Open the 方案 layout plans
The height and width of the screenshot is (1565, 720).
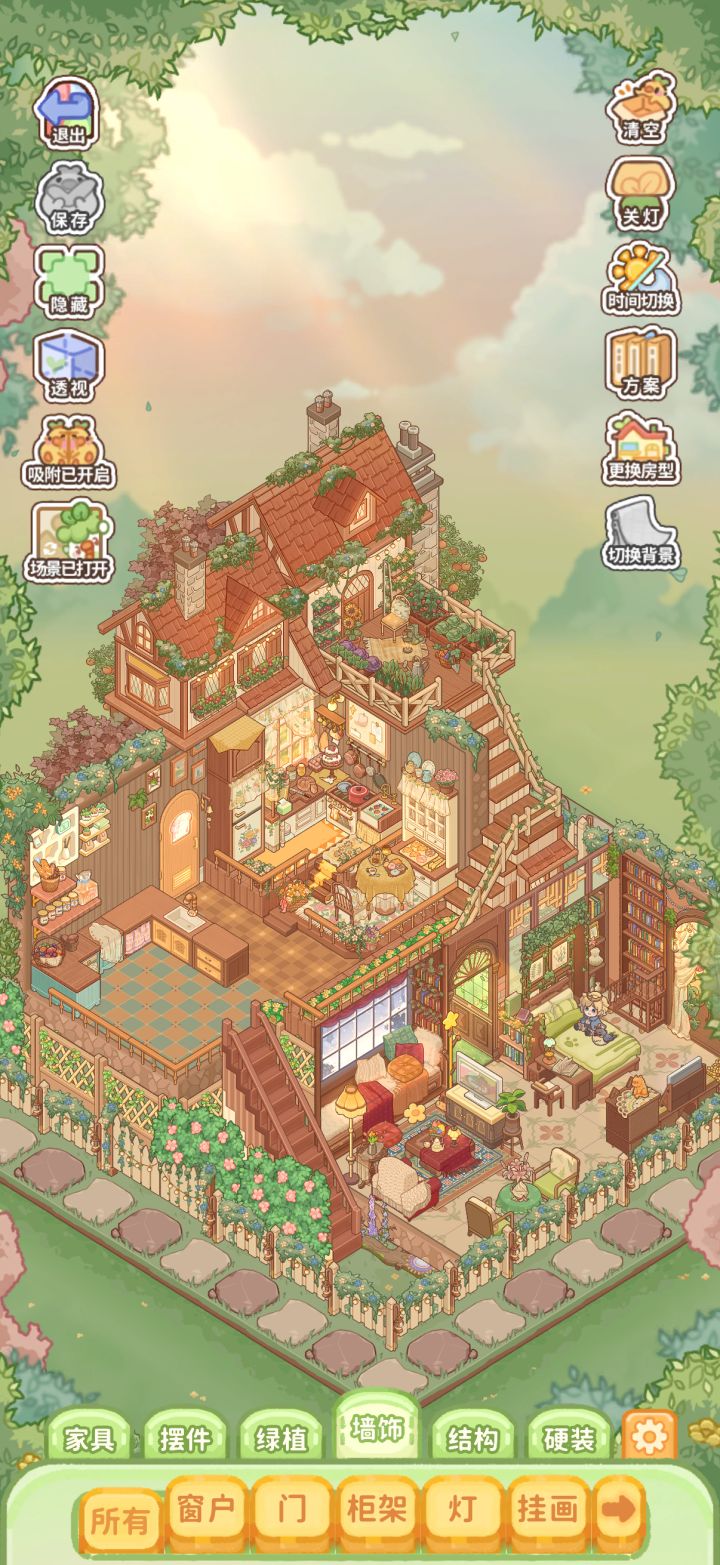641,364
